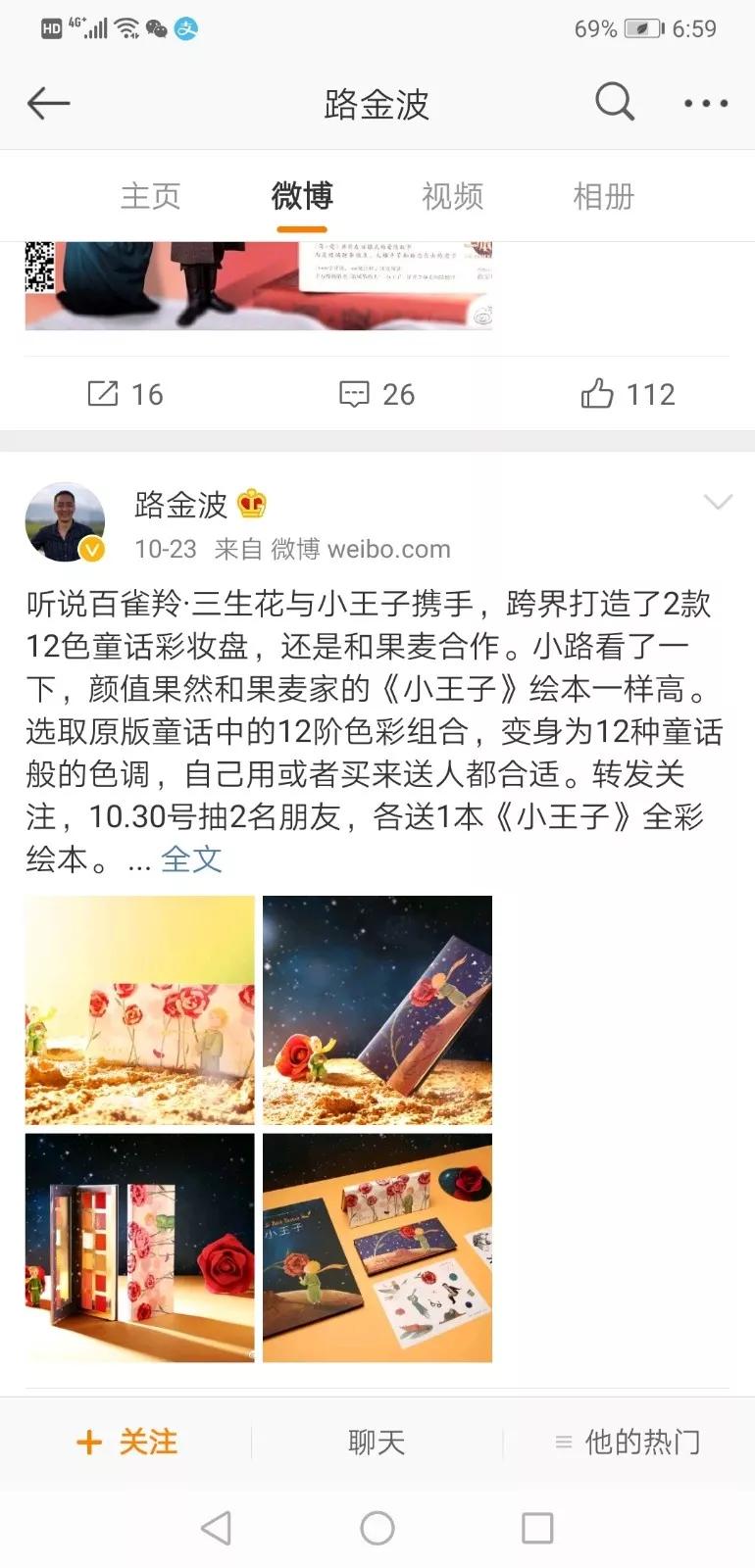Go back using the top-left arrow
Image resolution: width=755 pixels, height=1568 pixels.
pos(48,103)
